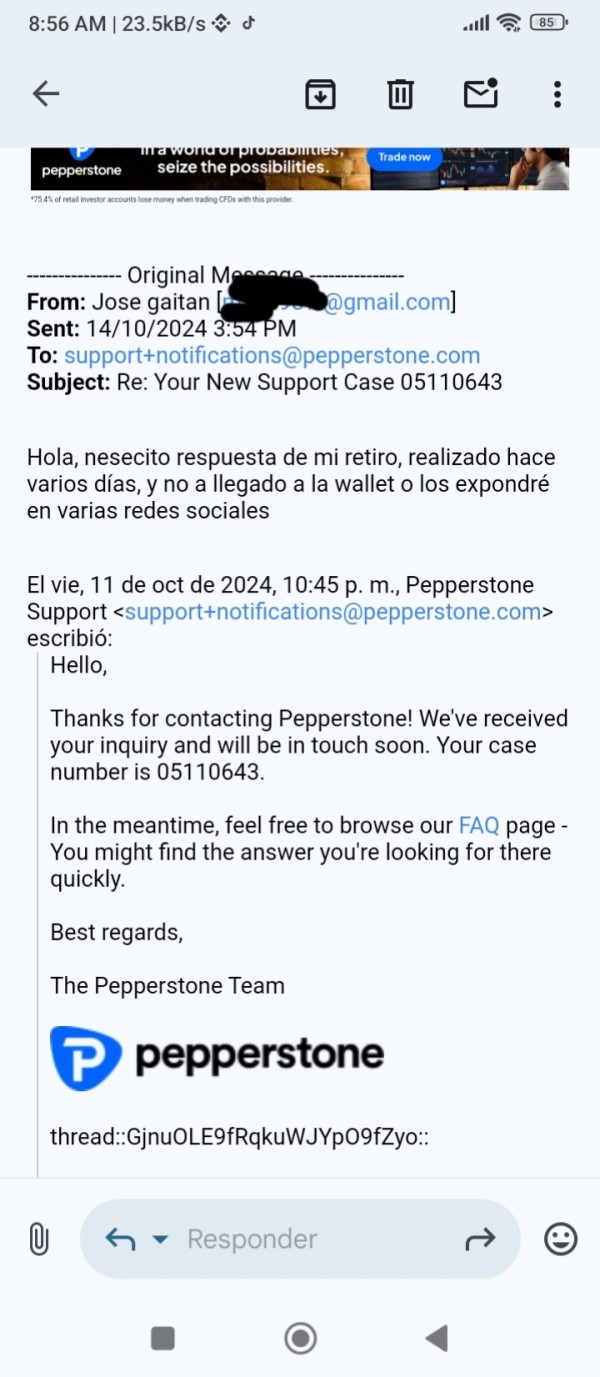Open the emoji reaction picker
The image size is (600, 1377).
point(561,1240)
